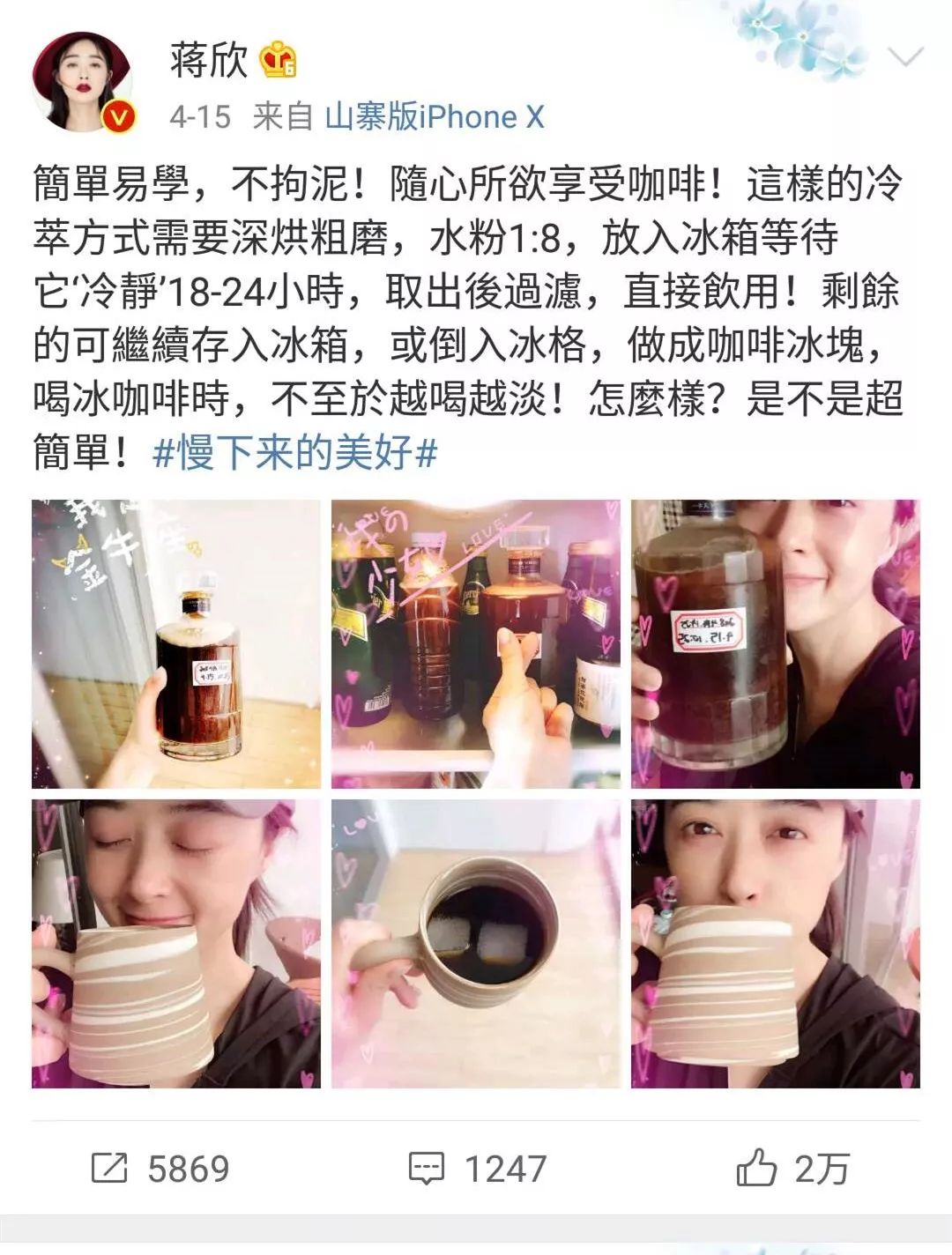The height and width of the screenshot is (1255, 952).
Task: View selfie photo with the labeled bottle
Action: pos(775,644)
